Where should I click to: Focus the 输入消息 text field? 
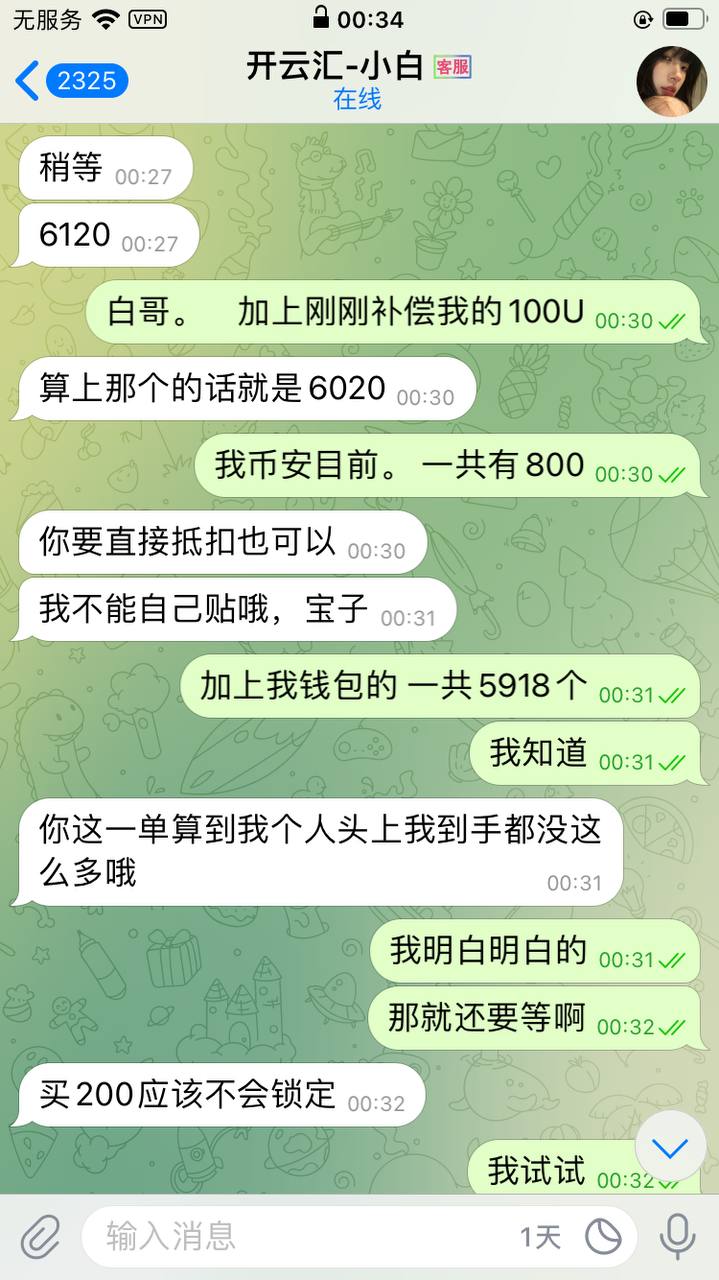tap(300, 1237)
